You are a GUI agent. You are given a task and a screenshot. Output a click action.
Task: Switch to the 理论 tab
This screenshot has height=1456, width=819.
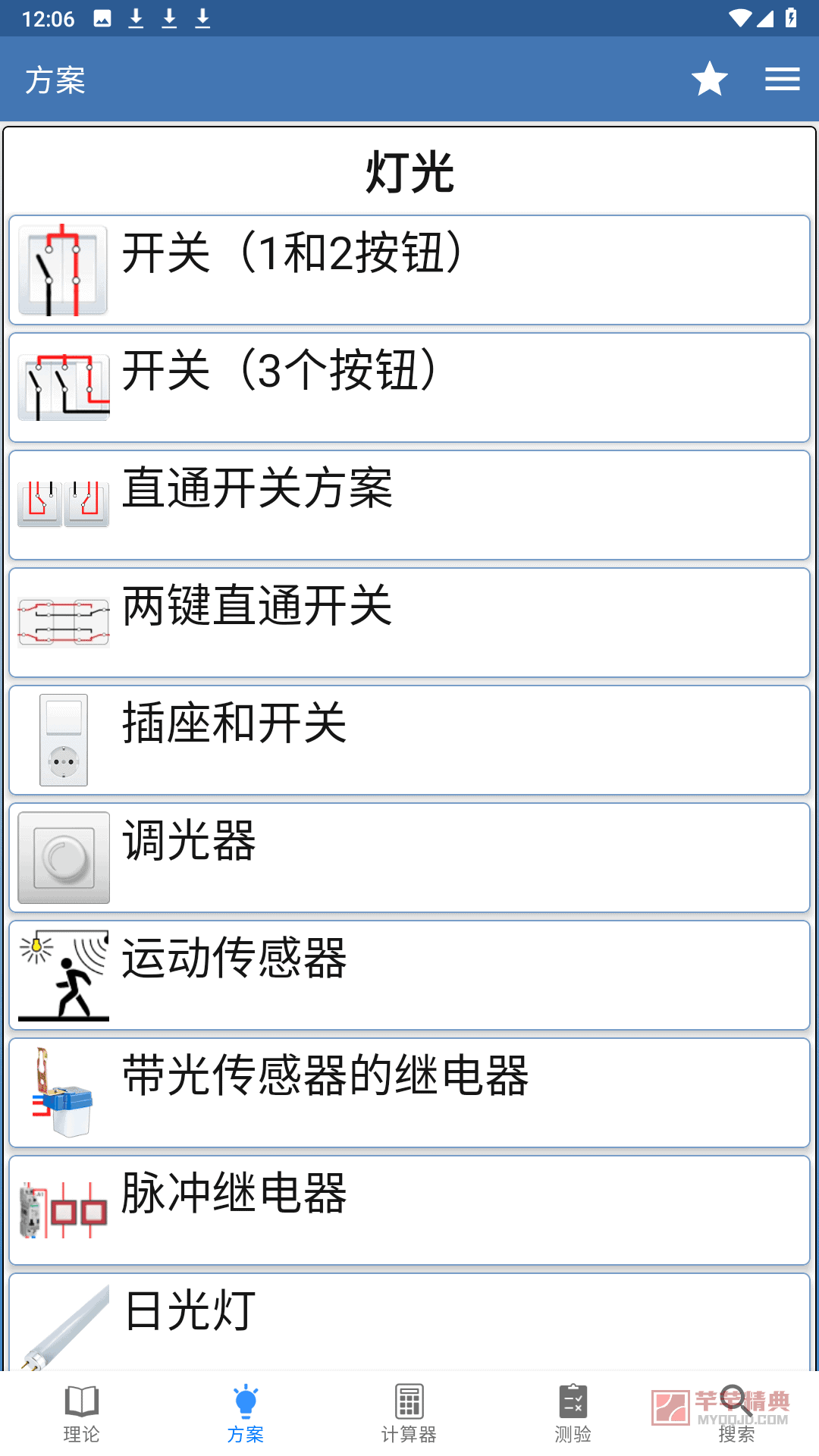click(82, 1414)
